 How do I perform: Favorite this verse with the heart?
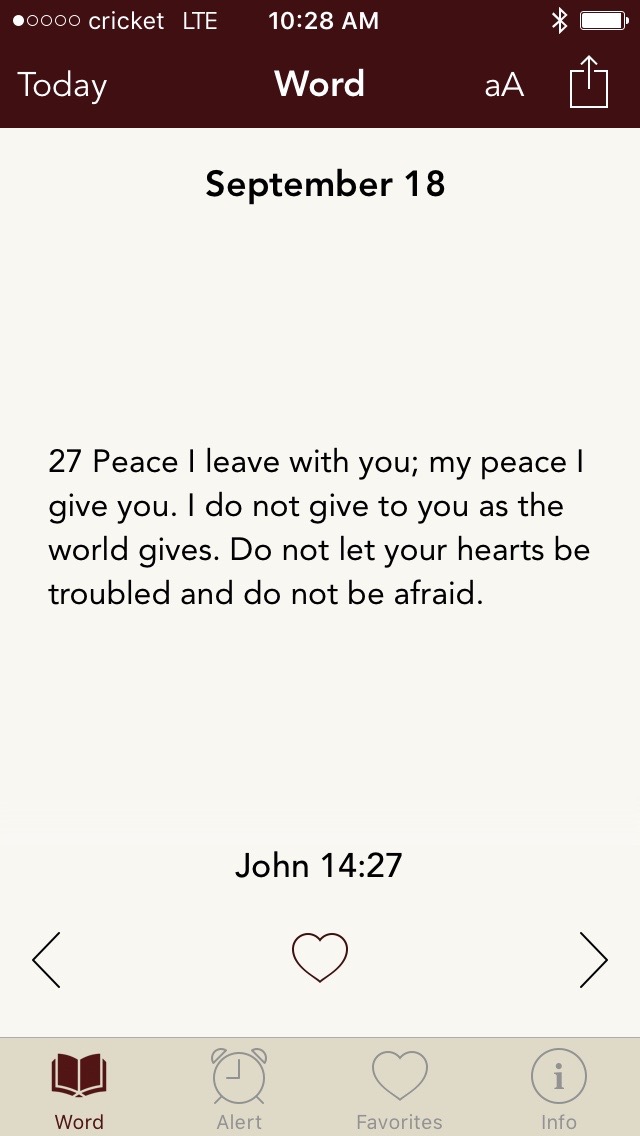(x=320, y=957)
